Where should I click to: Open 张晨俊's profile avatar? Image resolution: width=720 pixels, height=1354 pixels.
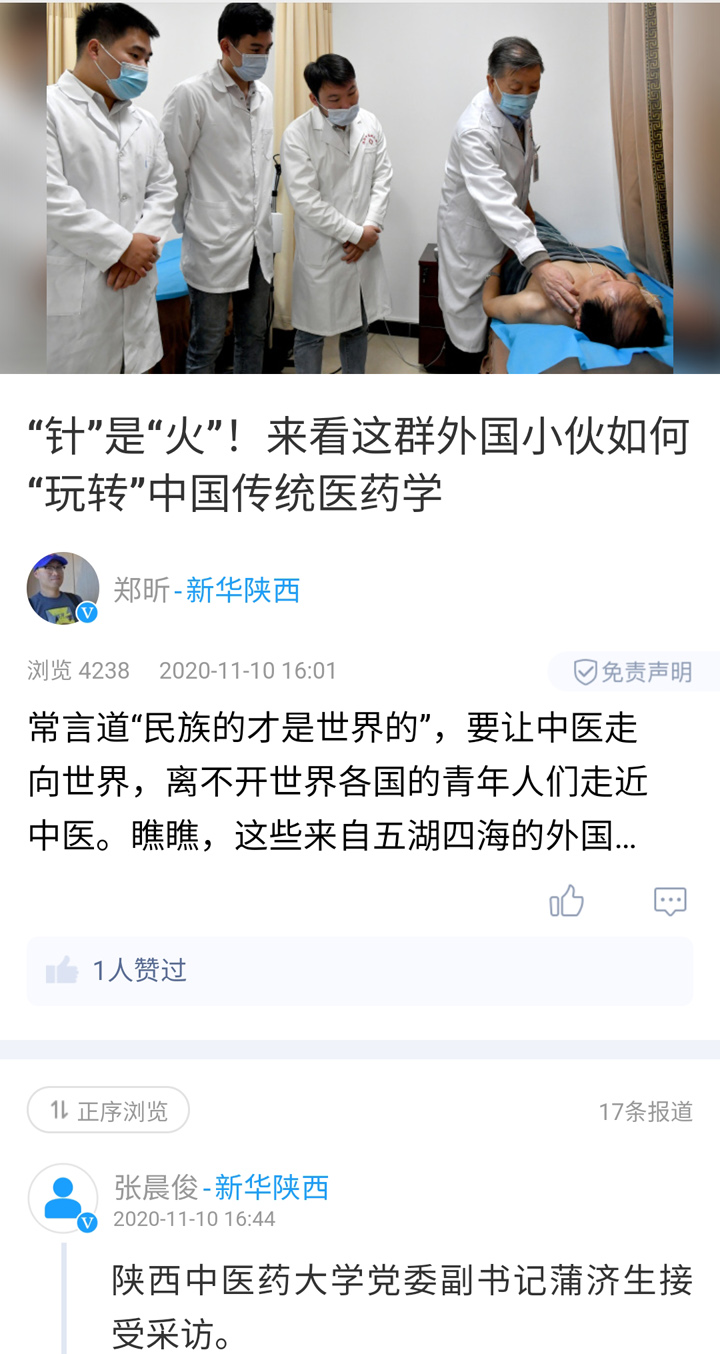pos(62,1198)
